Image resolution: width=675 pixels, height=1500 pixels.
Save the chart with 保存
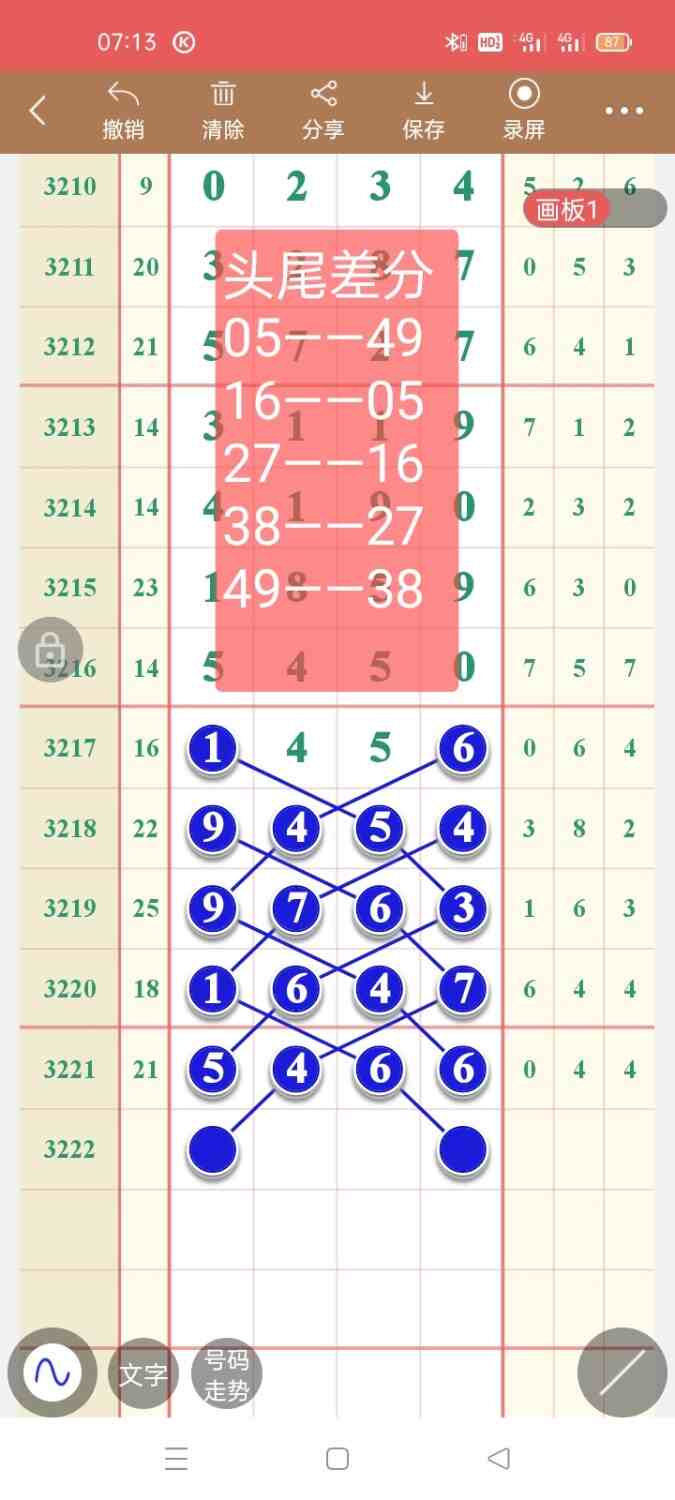point(423,111)
